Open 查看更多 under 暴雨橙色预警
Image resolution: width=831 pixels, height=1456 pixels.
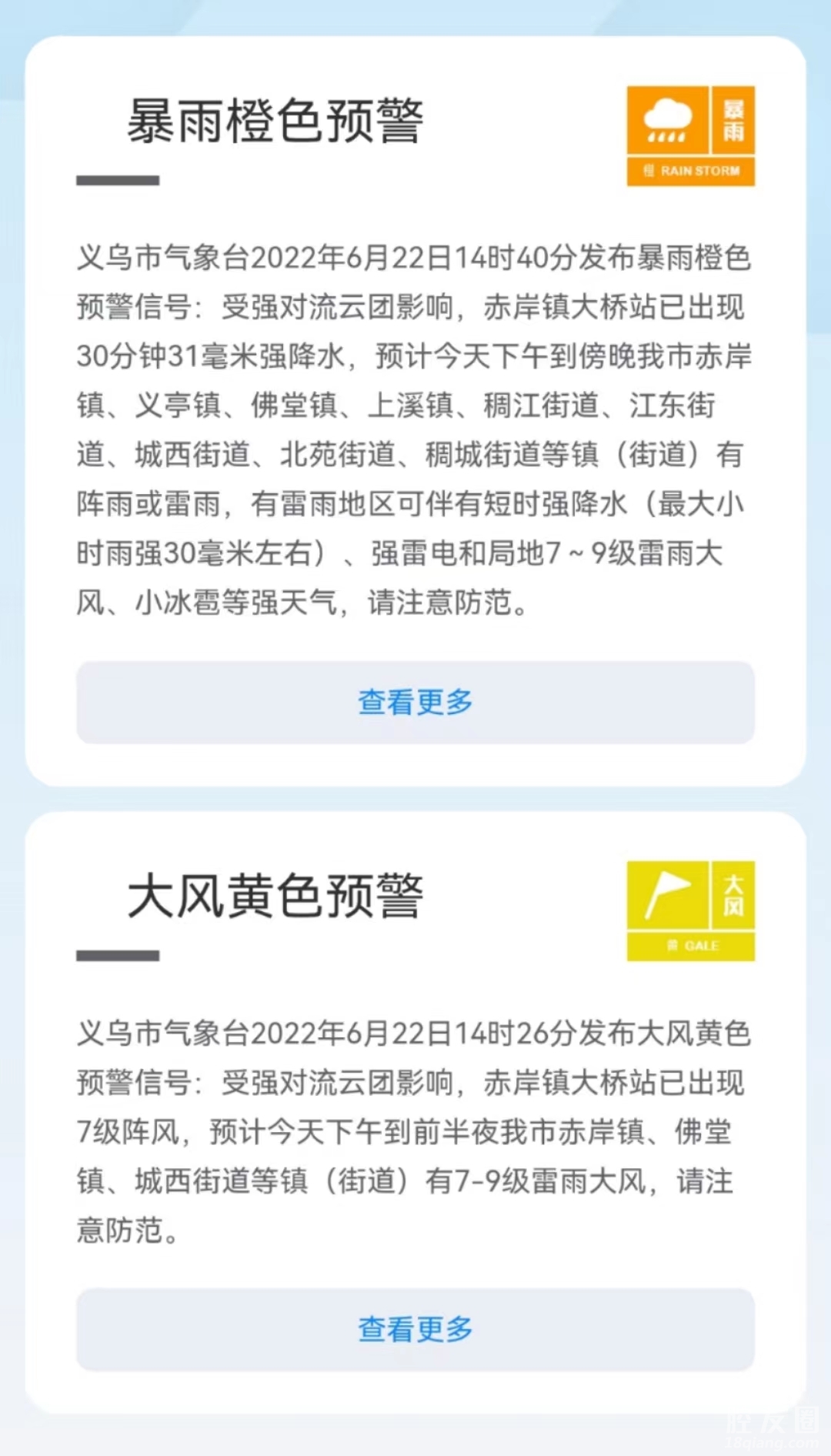(415, 702)
